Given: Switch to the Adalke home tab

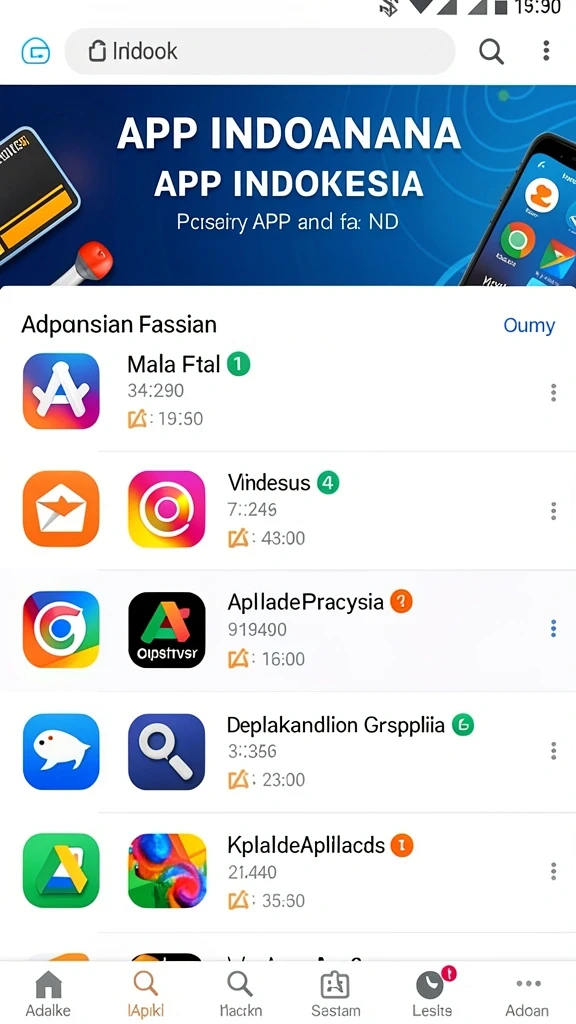Looking at the screenshot, I should click(48, 994).
